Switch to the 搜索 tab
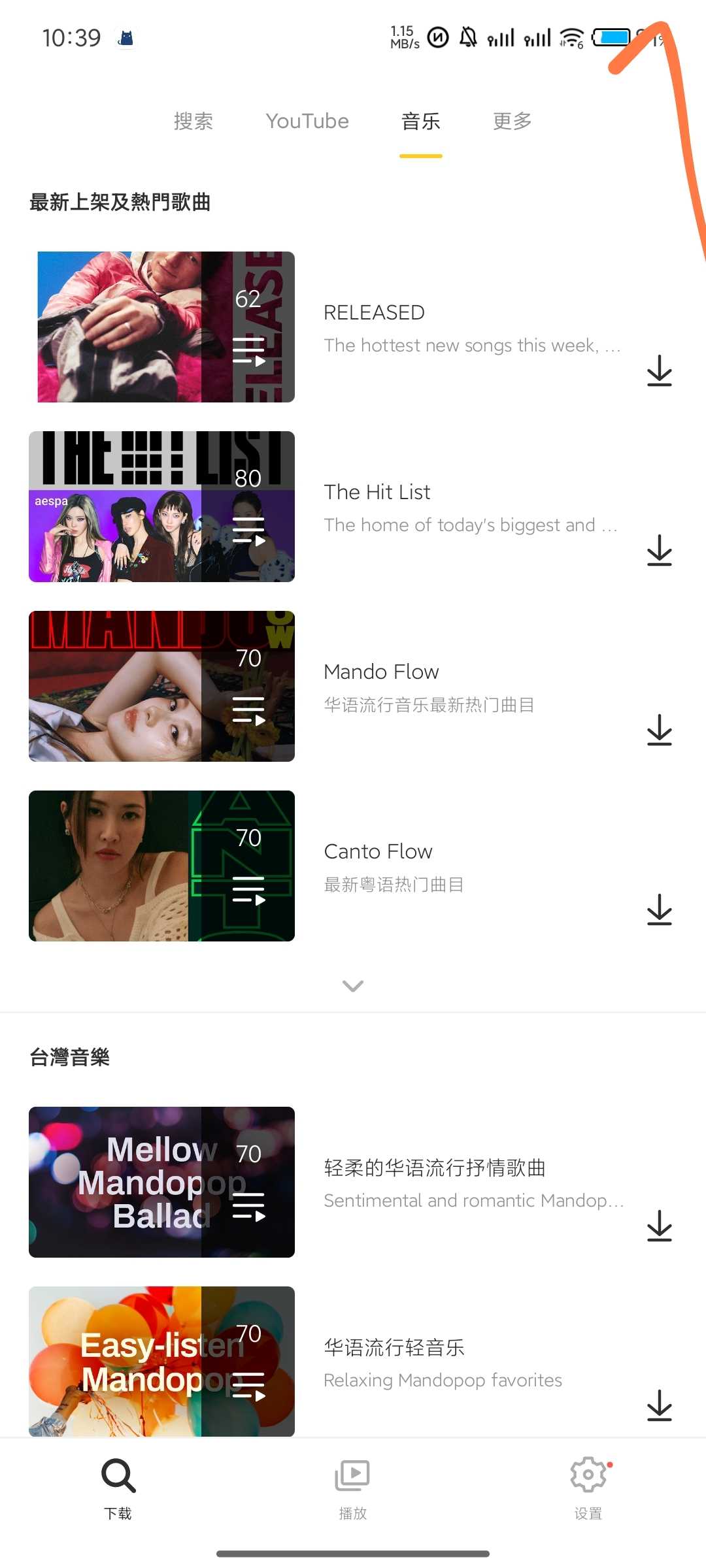 pos(193,122)
